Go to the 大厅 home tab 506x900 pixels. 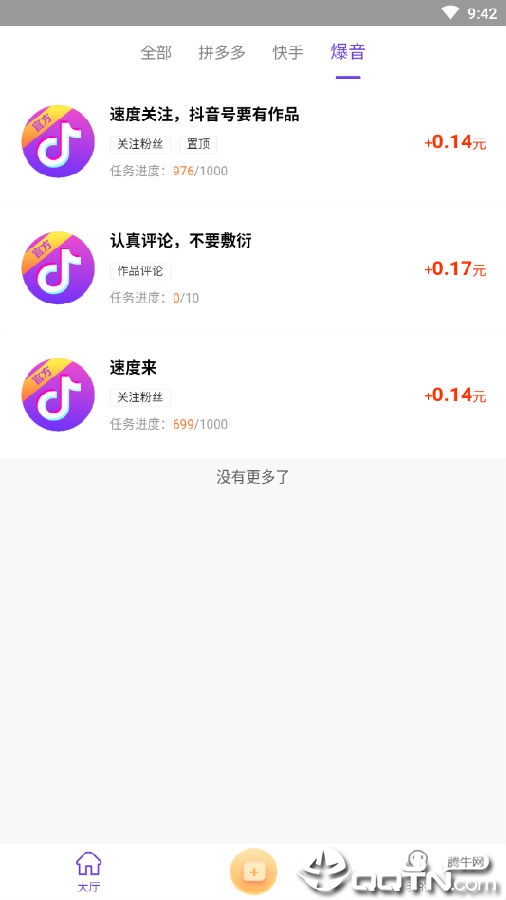[88, 872]
